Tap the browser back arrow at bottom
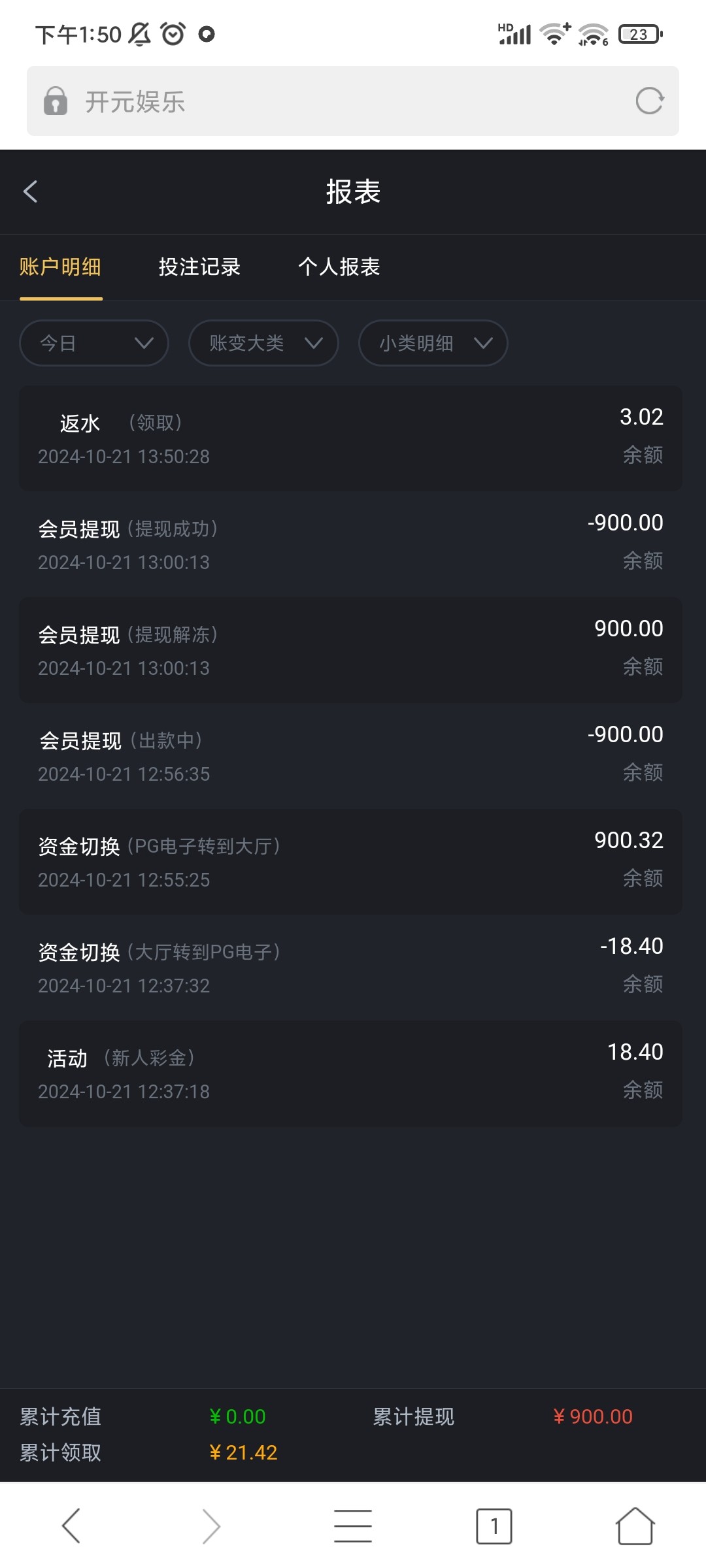706x1568 pixels. (x=71, y=1526)
